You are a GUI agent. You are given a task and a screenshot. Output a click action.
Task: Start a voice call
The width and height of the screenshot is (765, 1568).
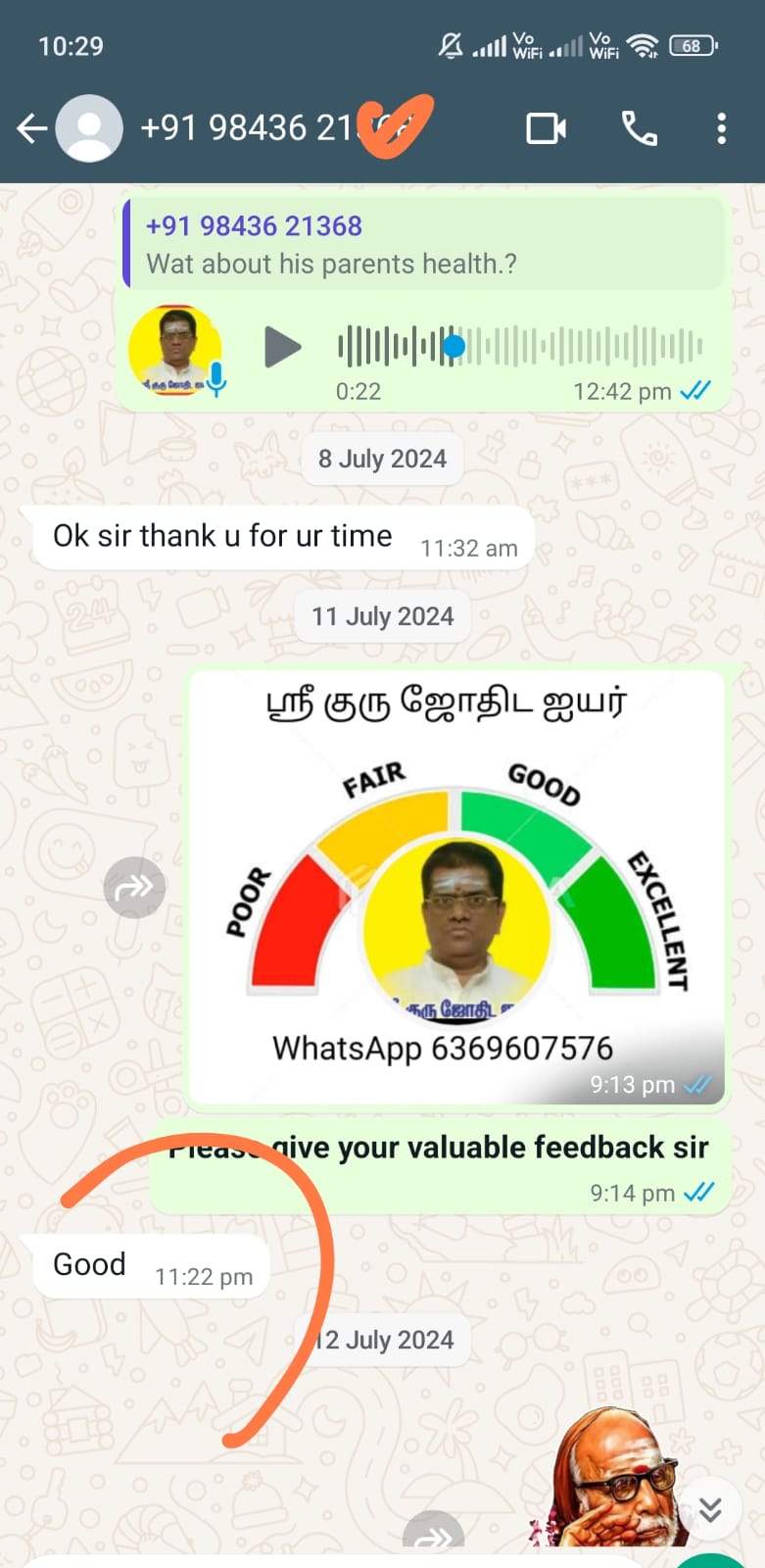point(639,128)
